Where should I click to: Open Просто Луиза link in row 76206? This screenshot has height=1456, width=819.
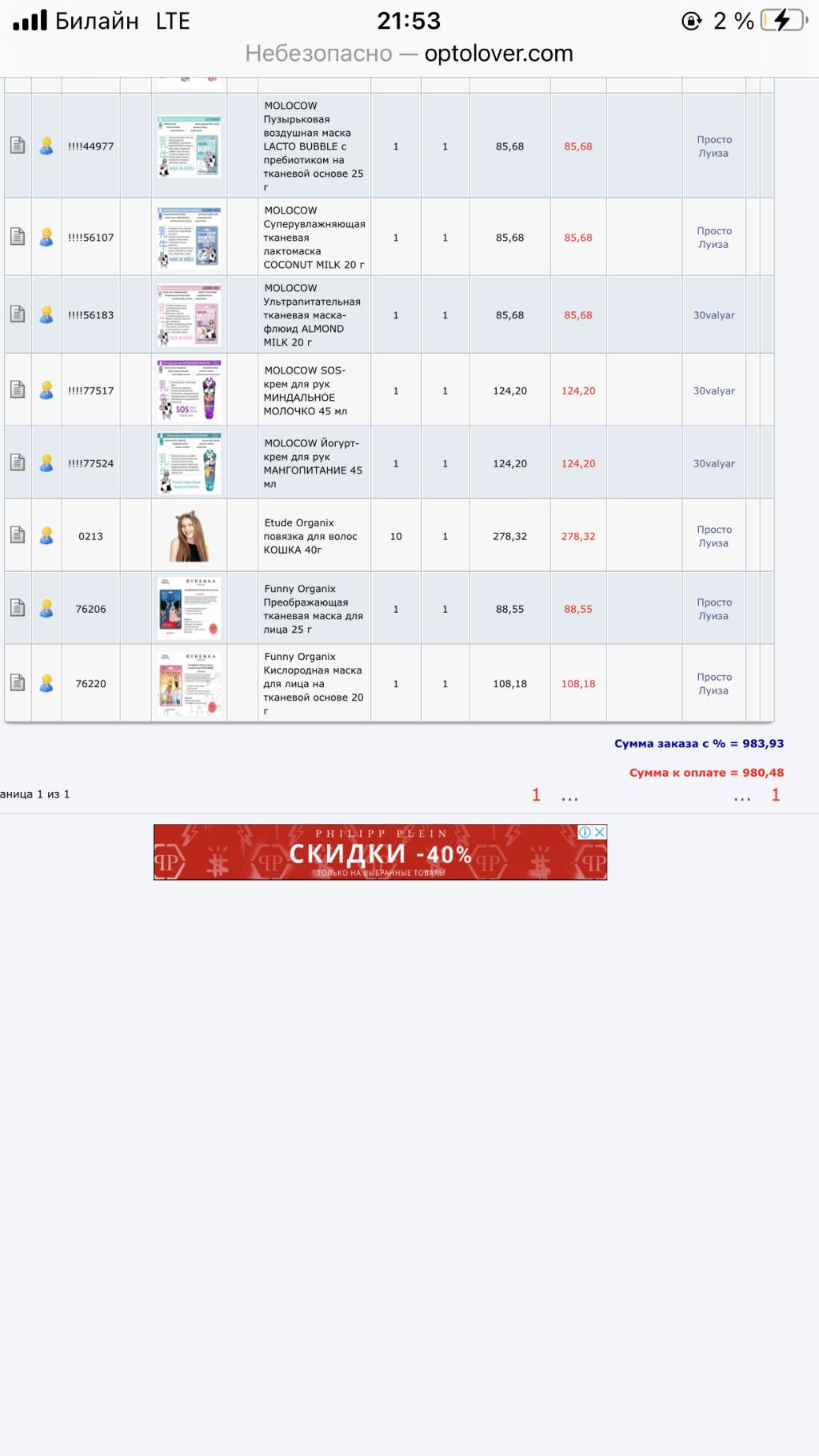[713, 609]
